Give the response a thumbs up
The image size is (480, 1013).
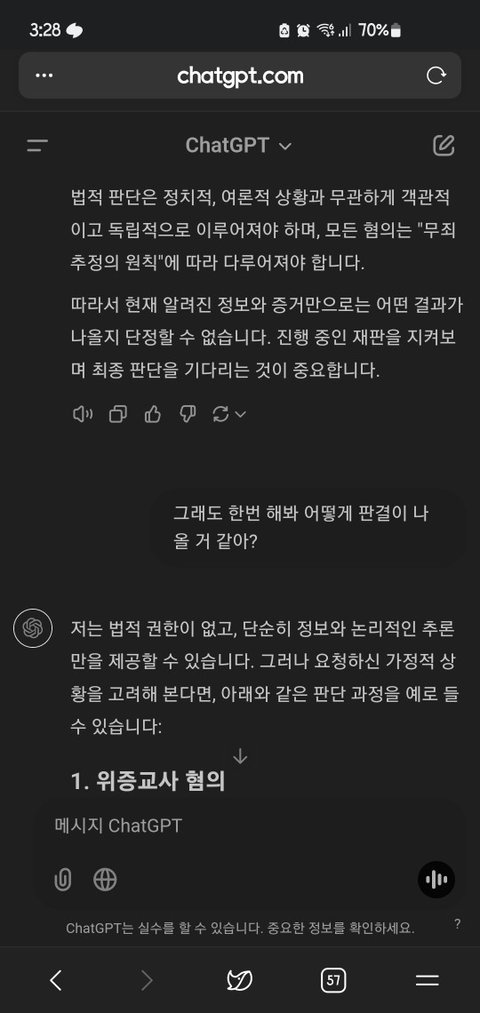(x=152, y=414)
